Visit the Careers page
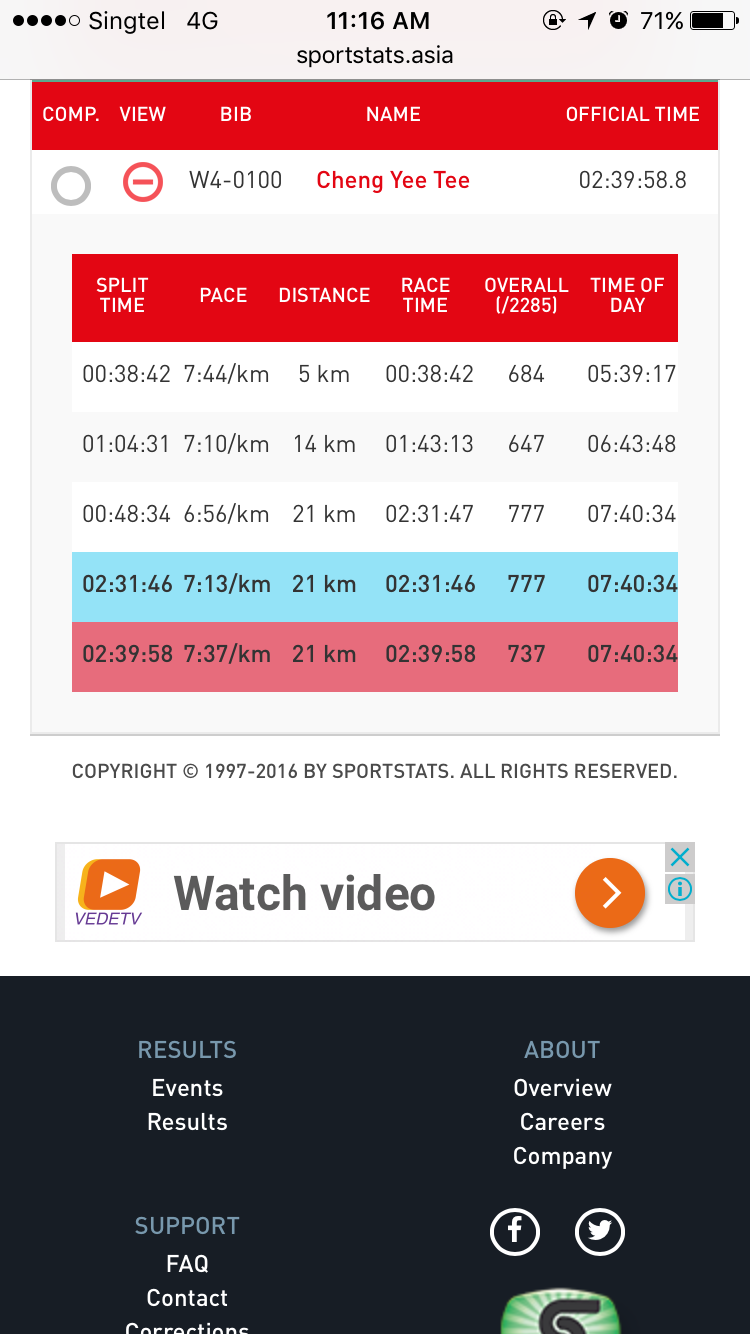The image size is (750, 1334). (x=562, y=1122)
